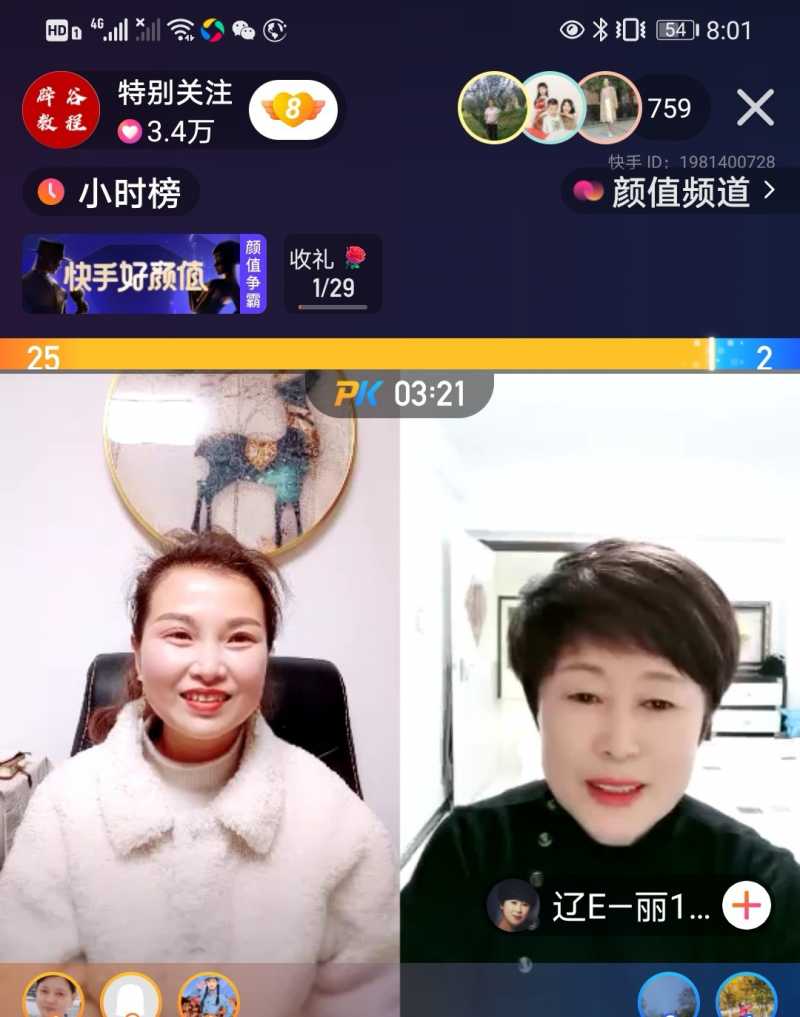This screenshot has width=800, height=1017.
Task: Open the 759 viewers list
Action: coord(669,108)
